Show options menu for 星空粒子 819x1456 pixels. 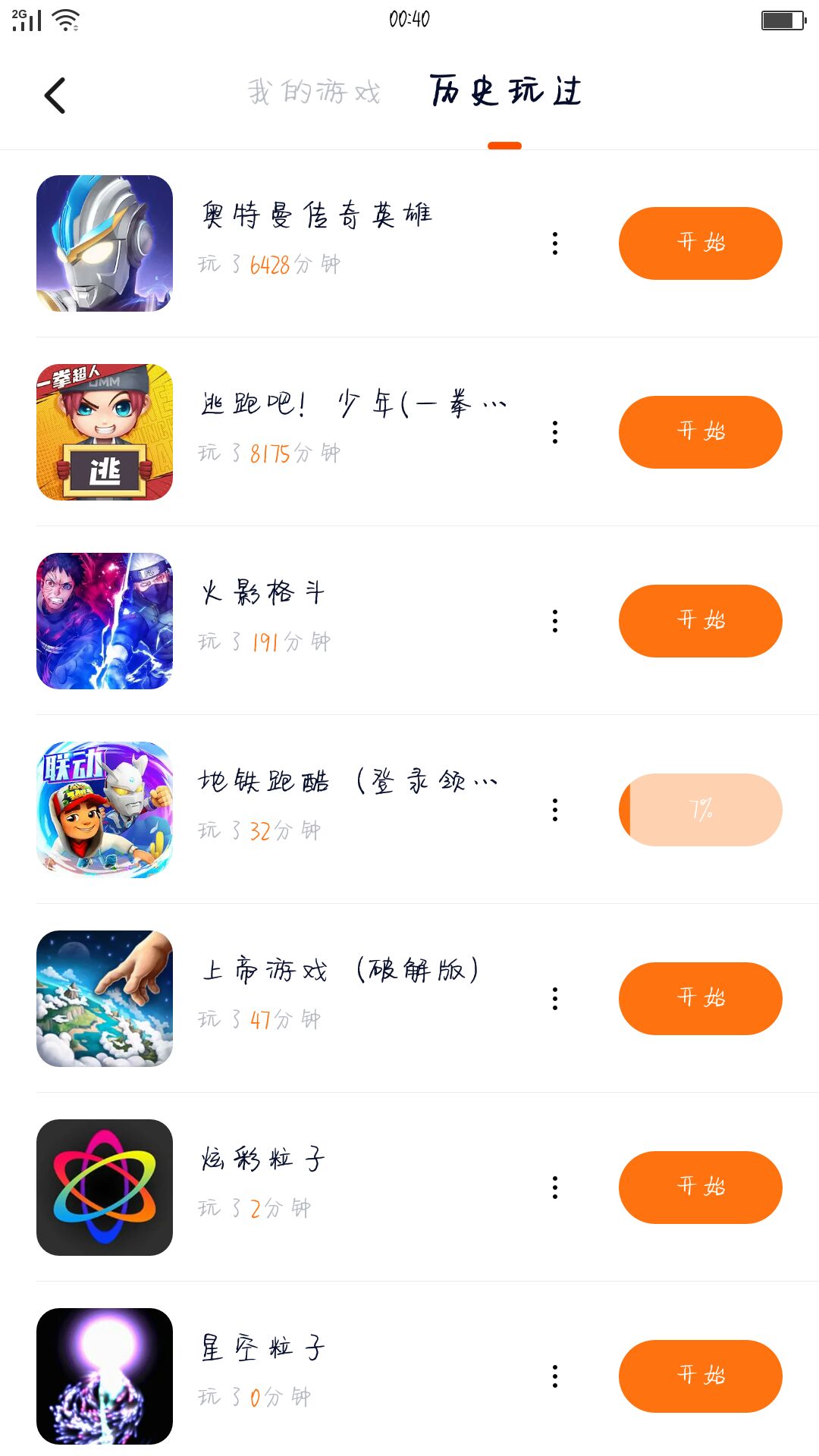click(x=555, y=1376)
